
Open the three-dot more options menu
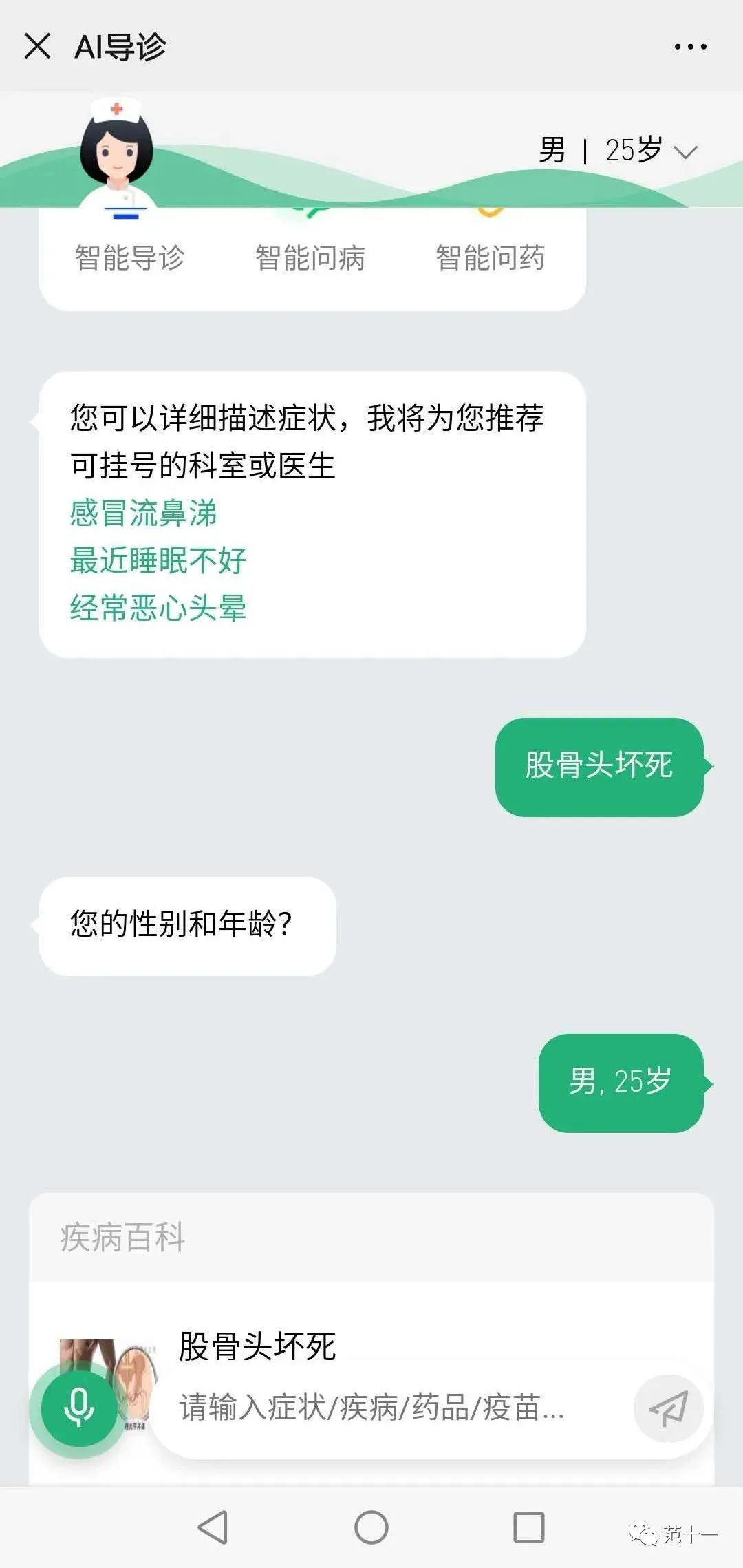(690, 45)
